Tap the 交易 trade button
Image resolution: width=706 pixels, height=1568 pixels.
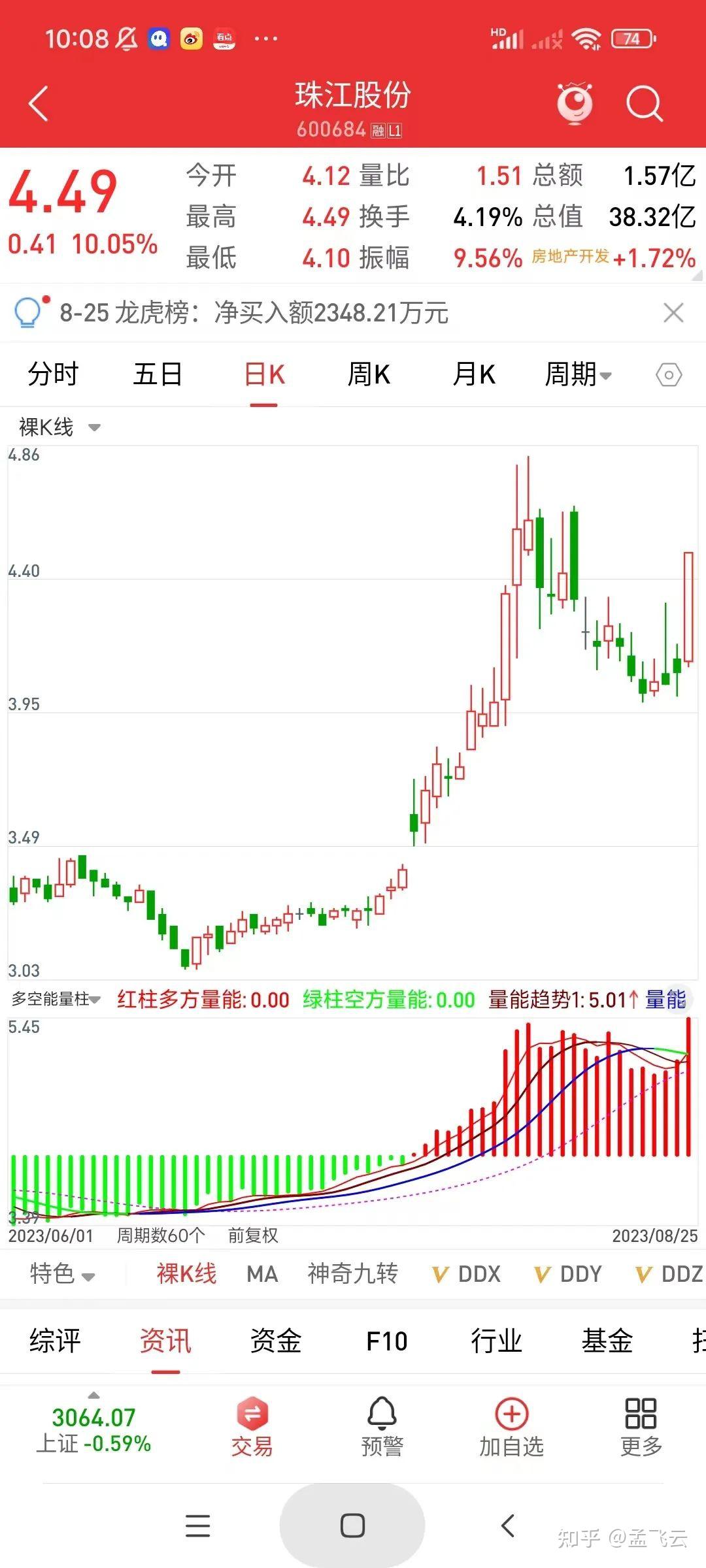252,1428
